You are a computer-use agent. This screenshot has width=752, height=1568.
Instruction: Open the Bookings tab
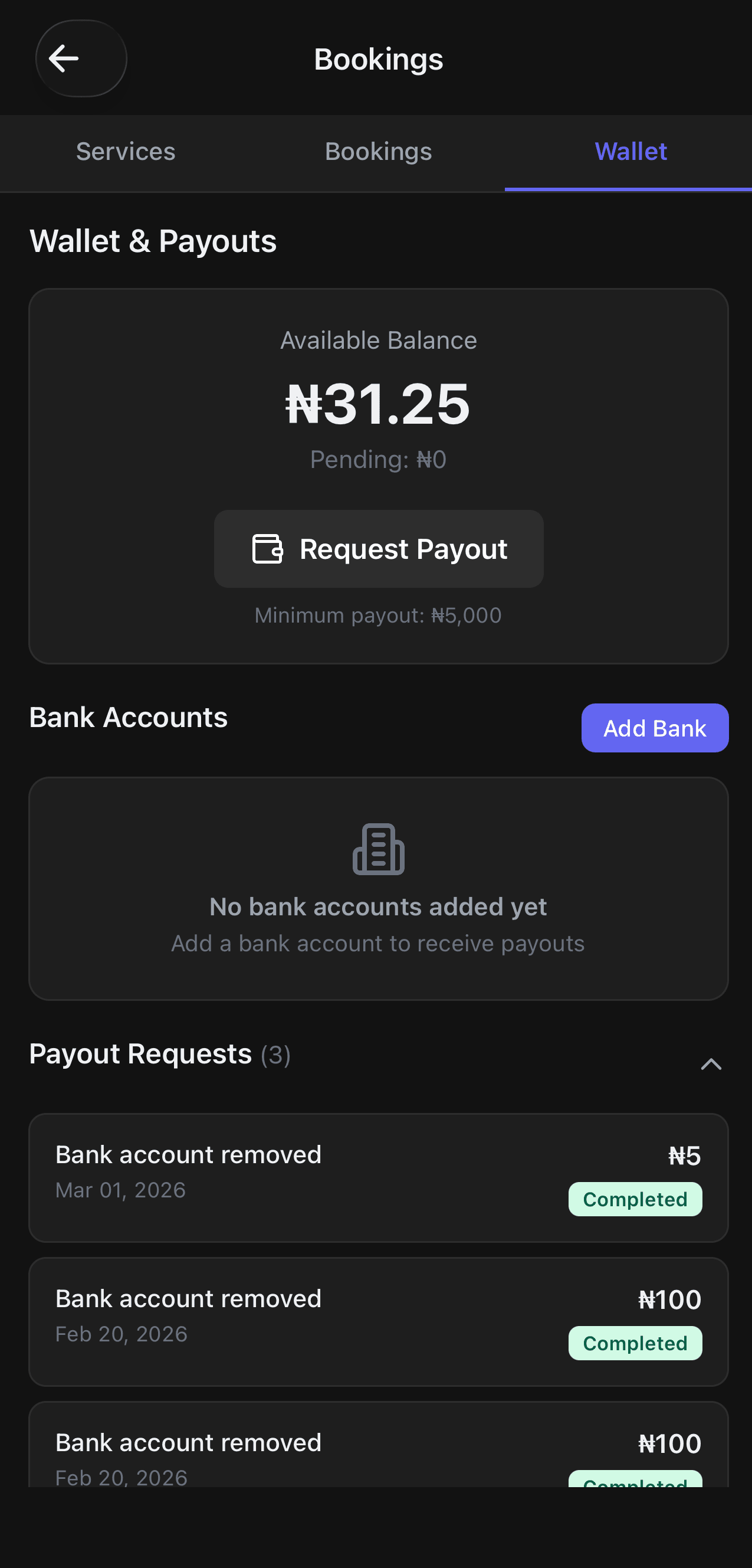378,152
